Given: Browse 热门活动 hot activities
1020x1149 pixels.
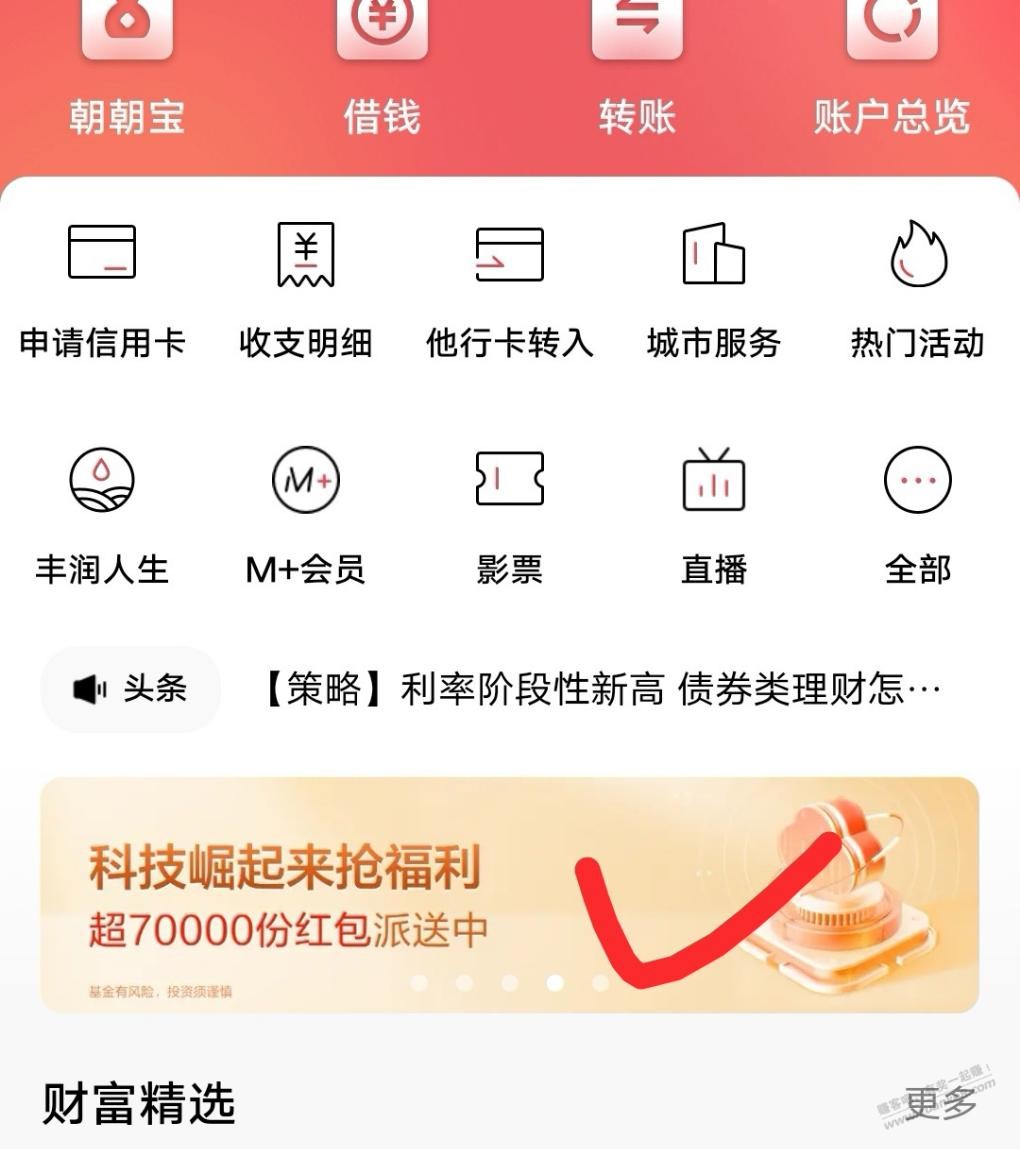Looking at the screenshot, I should [917, 290].
